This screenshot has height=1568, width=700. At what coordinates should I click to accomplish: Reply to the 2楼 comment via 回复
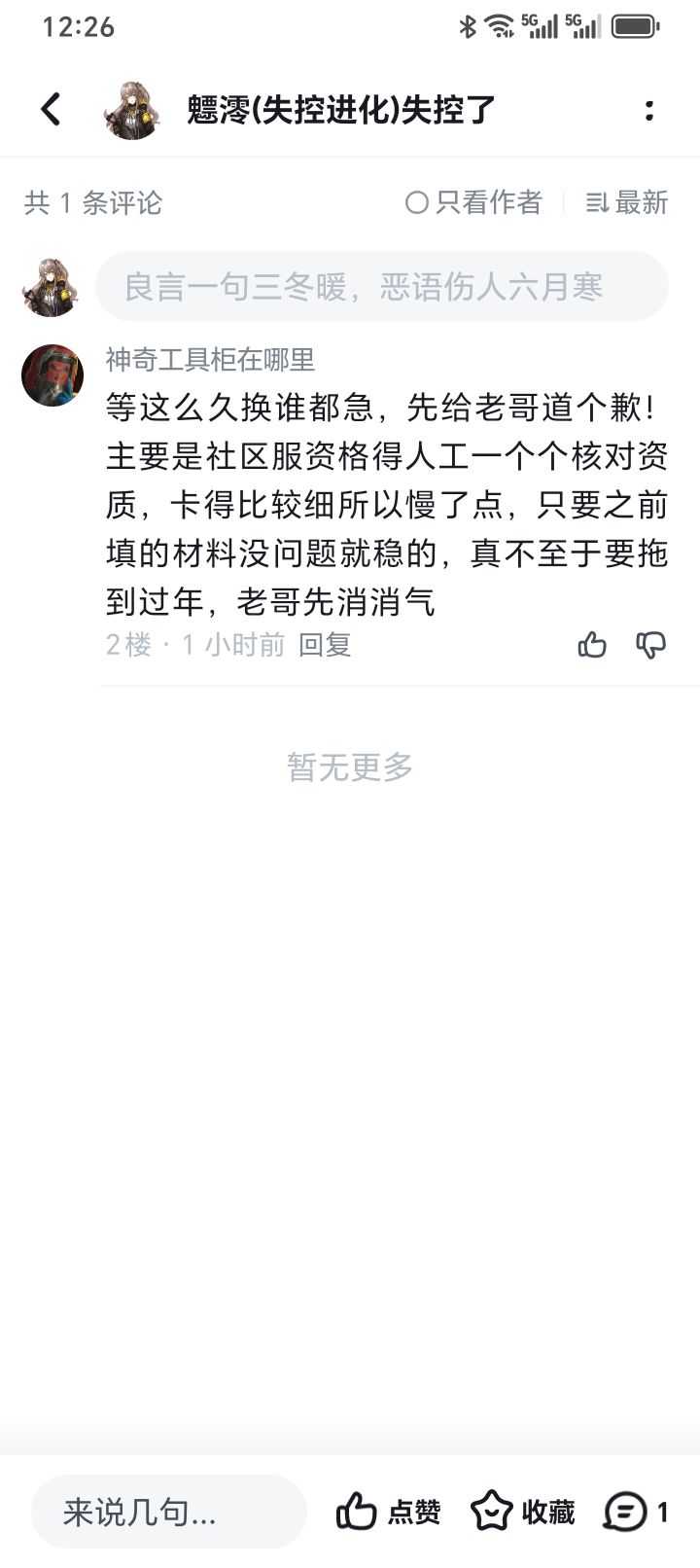pyautogui.click(x=325, y=645)
